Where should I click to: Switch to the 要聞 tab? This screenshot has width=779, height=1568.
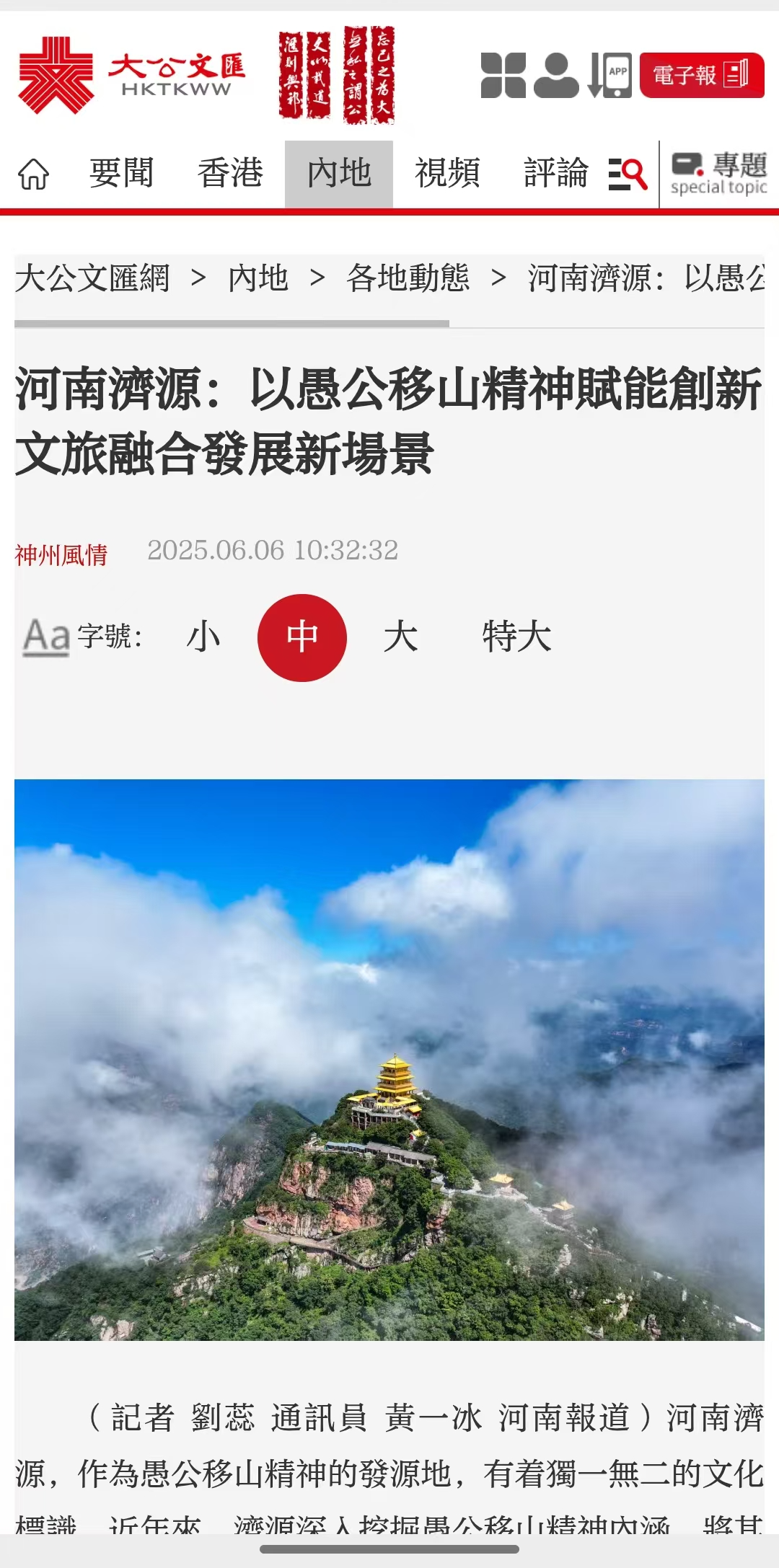(121, 174)
